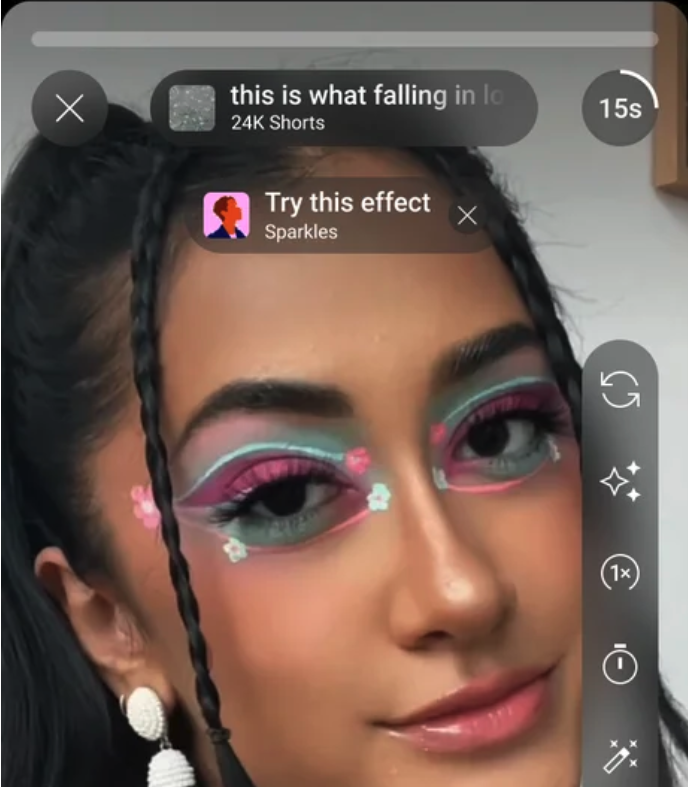
Task: Dismiss the Try this effect suggestion
Action: (467, 216)
